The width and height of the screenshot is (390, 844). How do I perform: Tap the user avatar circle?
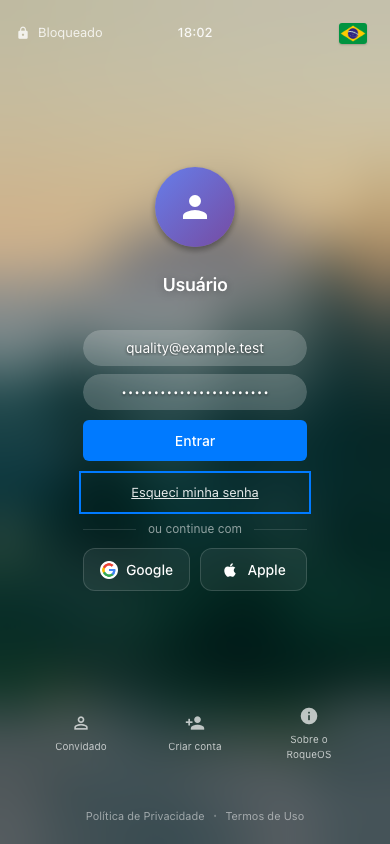(195, 207)
